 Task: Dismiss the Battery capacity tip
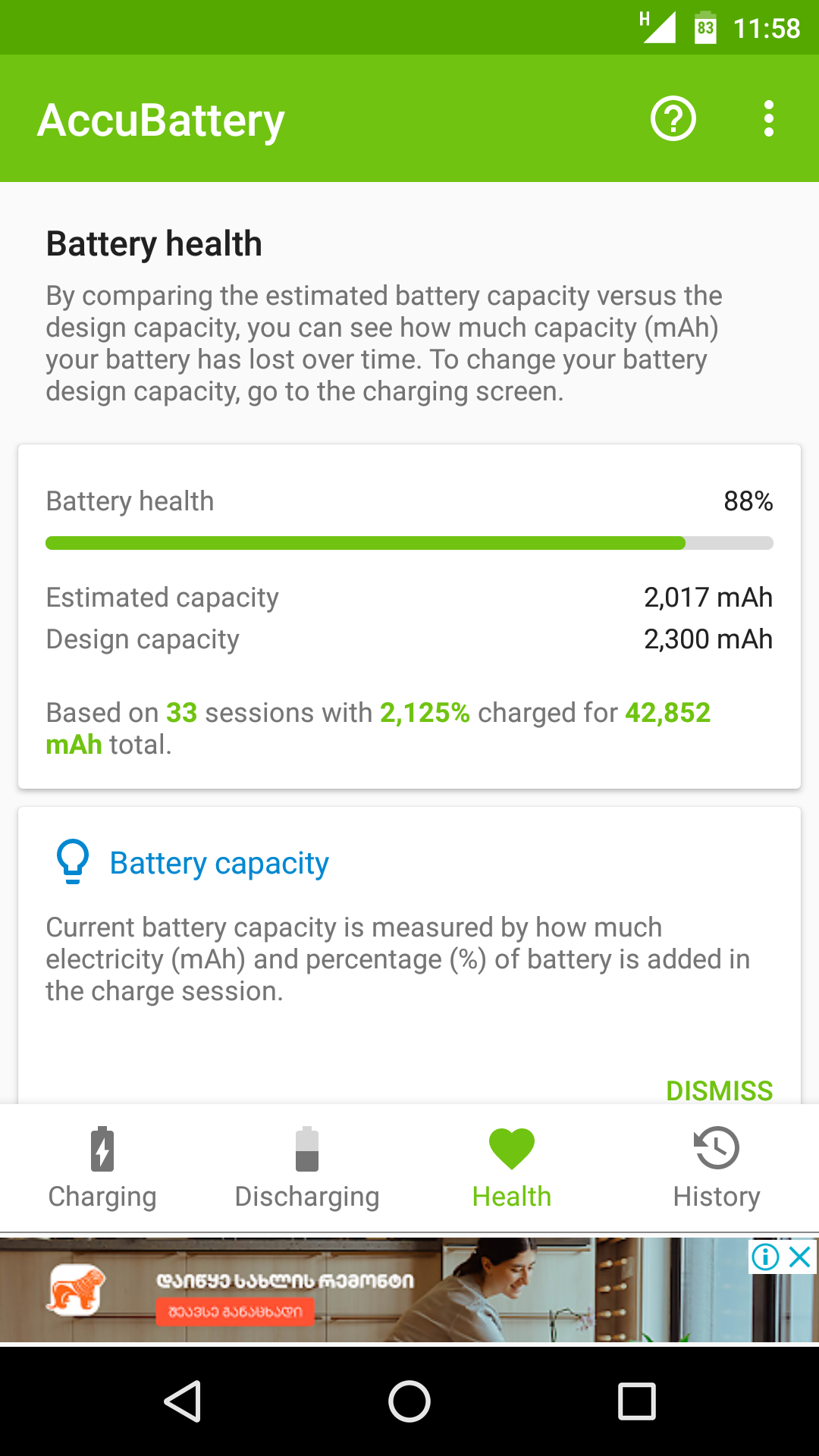click(719, 1090)
